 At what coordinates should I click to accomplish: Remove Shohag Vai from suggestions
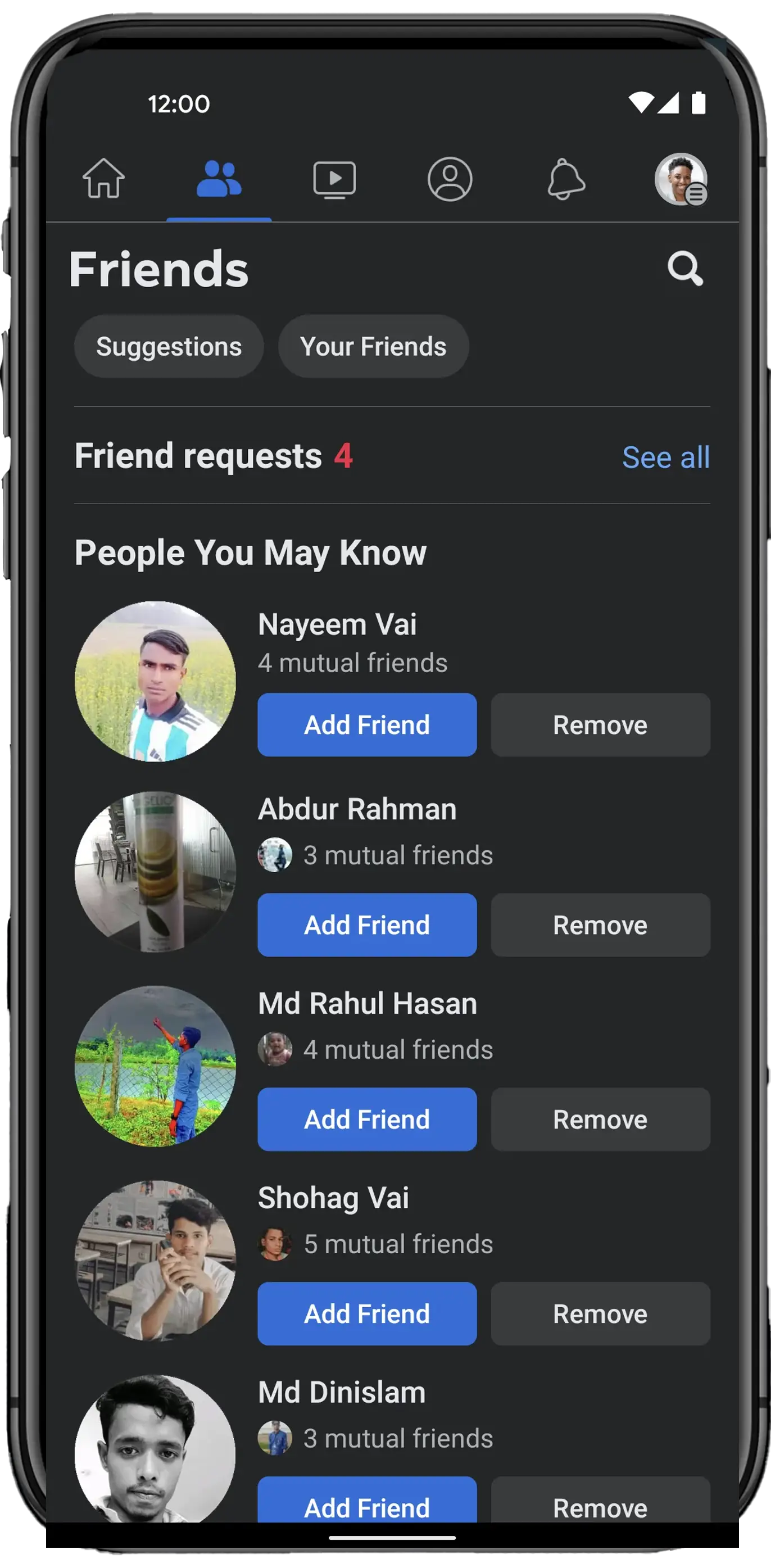click(x=600, y=1313)
